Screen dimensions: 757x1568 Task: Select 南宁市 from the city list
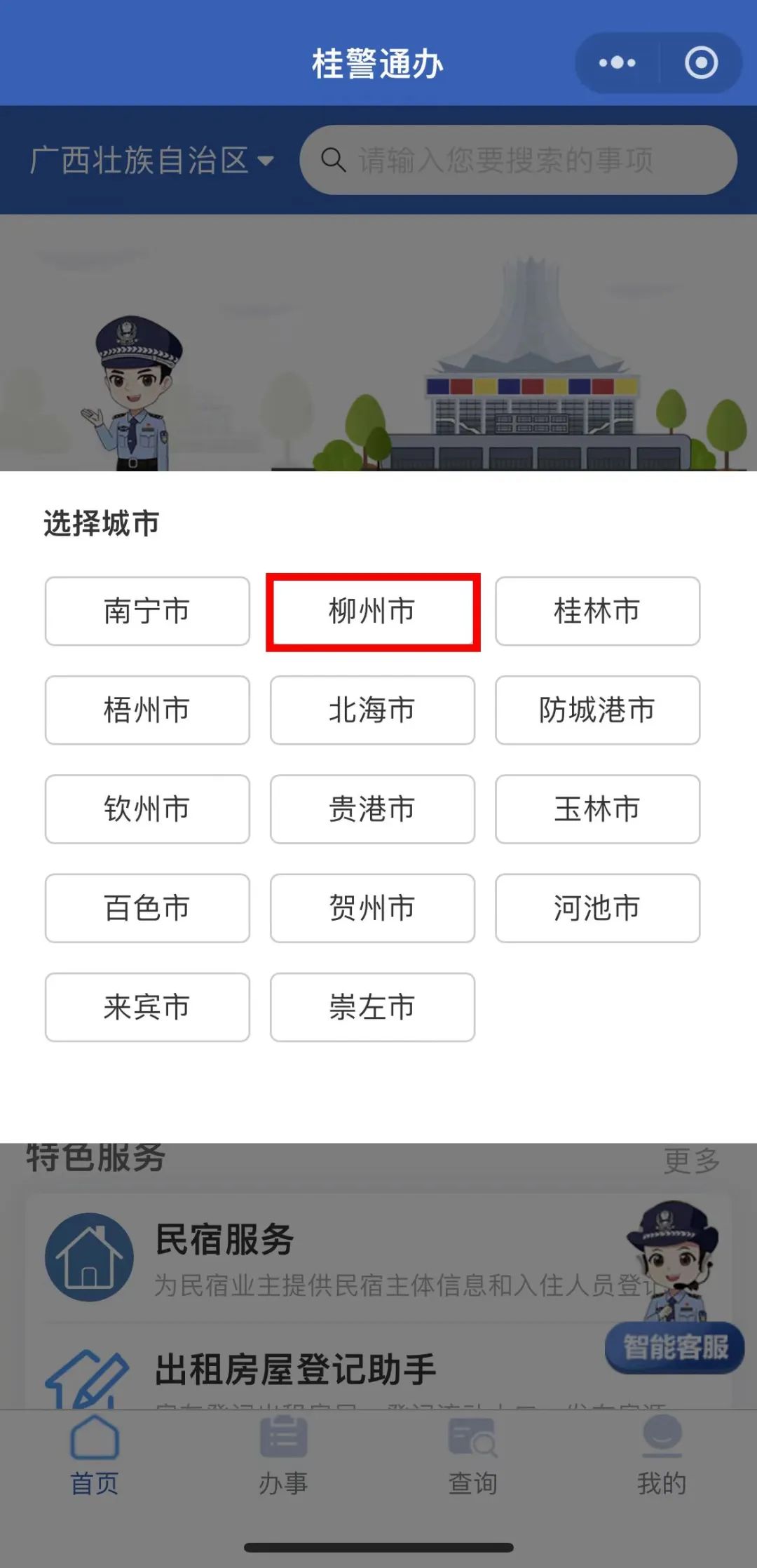[147, 611]
